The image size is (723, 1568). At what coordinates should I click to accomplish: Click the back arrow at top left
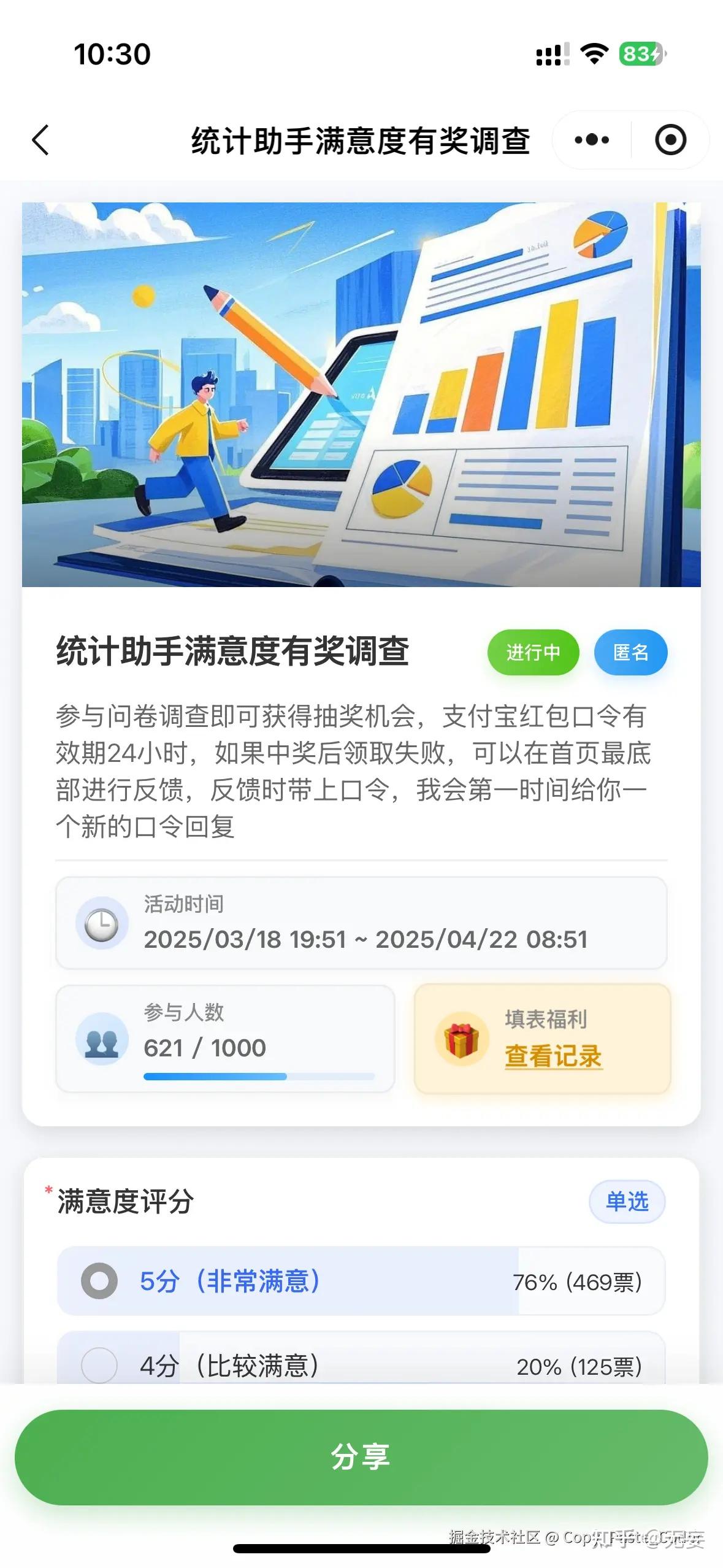click(39, 140)
